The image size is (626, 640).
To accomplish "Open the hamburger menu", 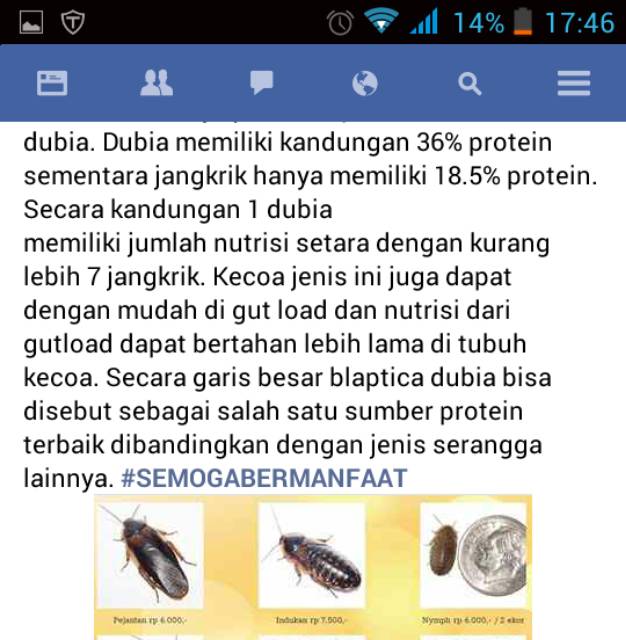I will pyautogui.click(x=574, y=83).
